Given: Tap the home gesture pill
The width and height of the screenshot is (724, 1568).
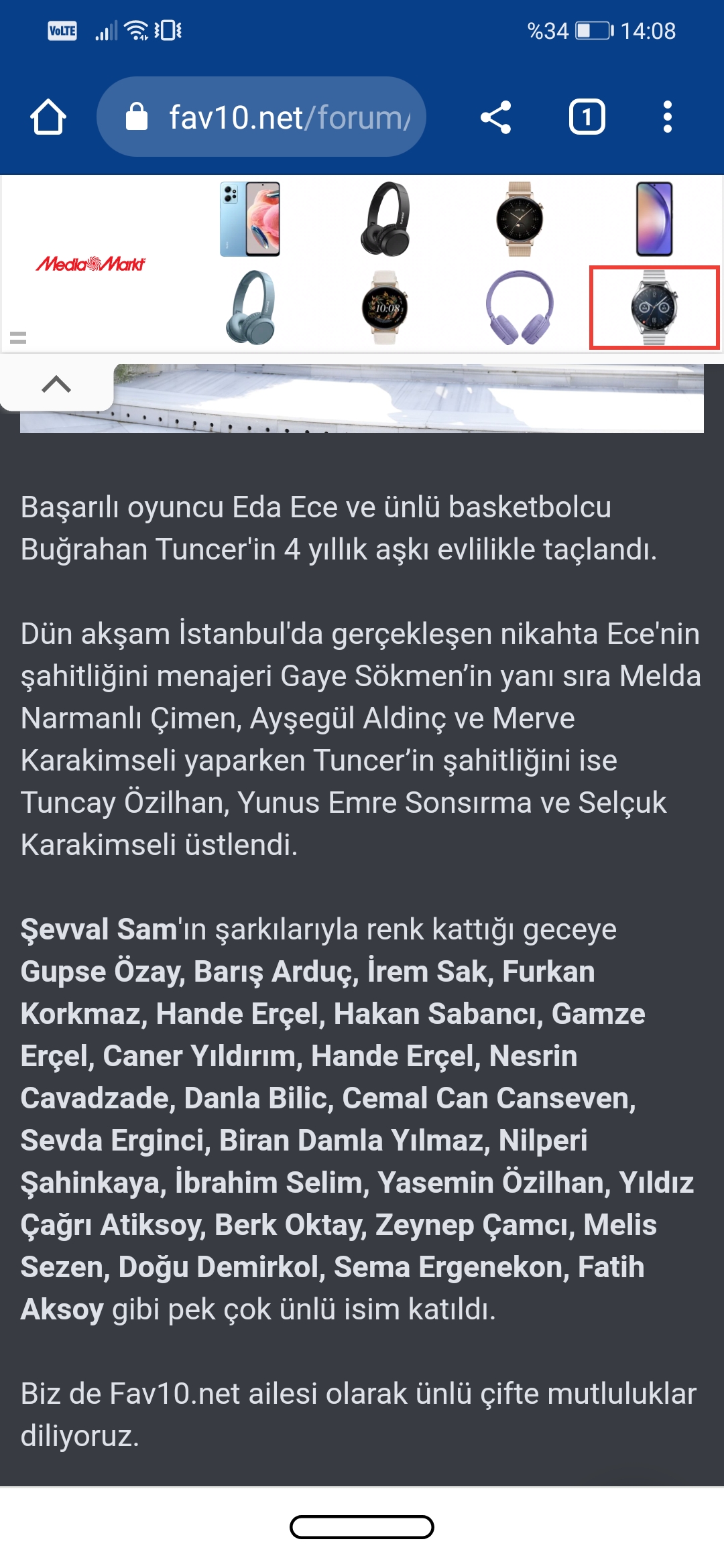Looking at the screenshot, I should point(362,1527).
